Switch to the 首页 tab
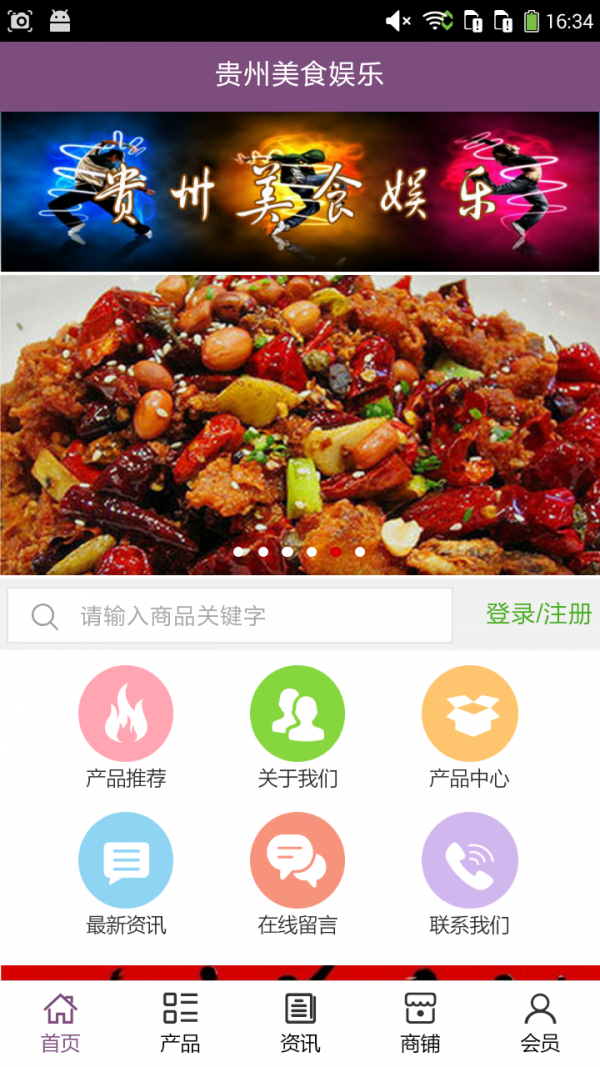Screen dimensions: 600x1067 [x=60, y=1022]
